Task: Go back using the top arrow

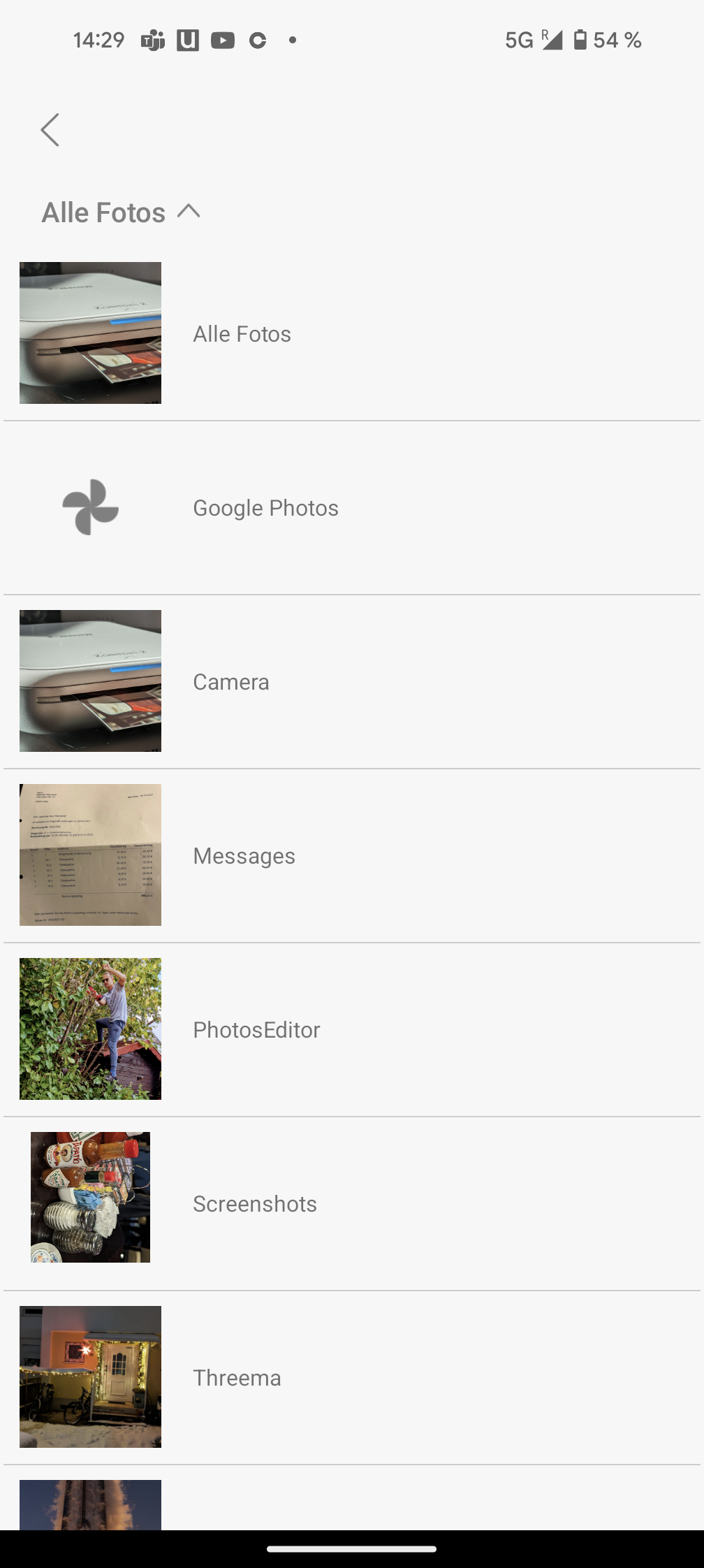Action: pyautogui.click(x=50, y=130)
